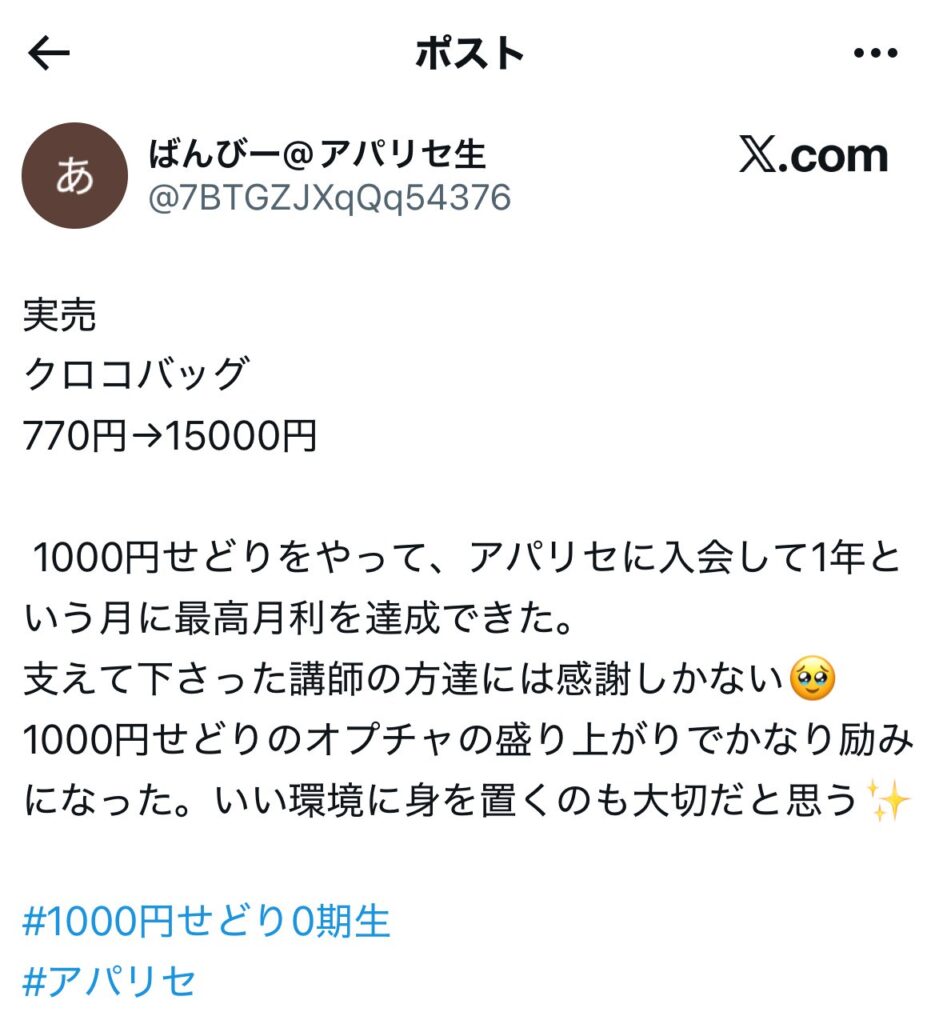
Task: Go back using the back arrow
Action: click(49, 54)
